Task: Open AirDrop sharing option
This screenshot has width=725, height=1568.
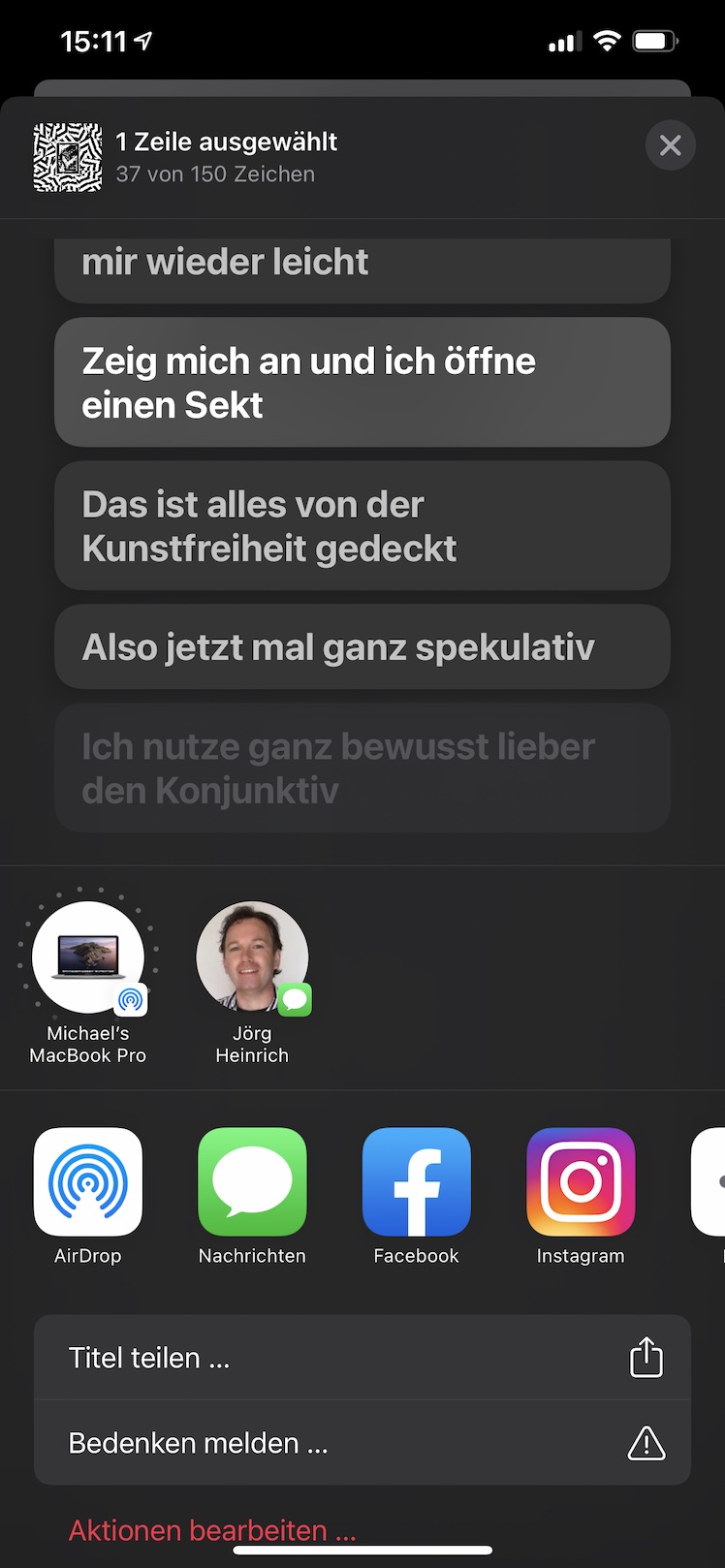Action: click(x=88, y=1182)
